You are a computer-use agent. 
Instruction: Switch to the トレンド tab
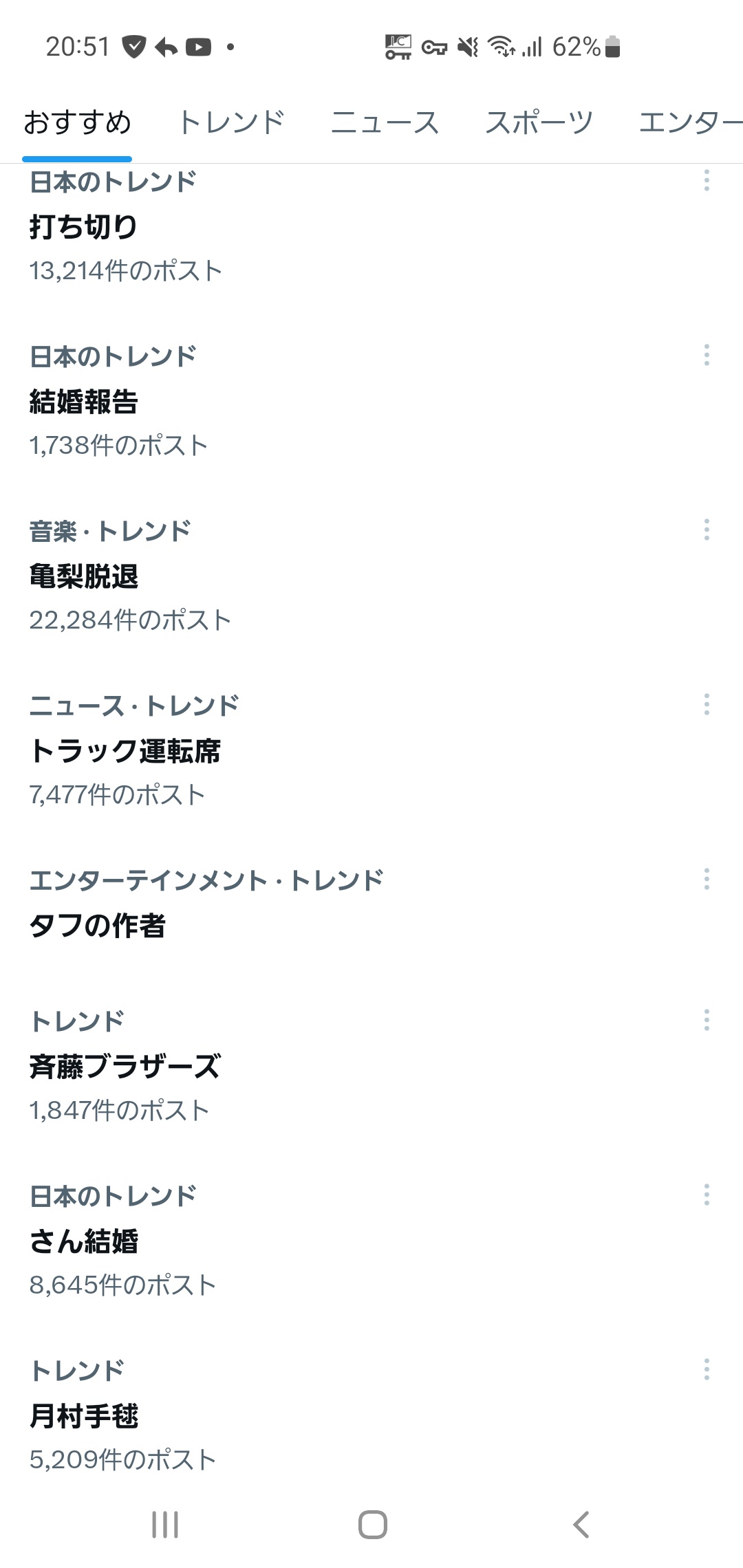coord(231,123)
